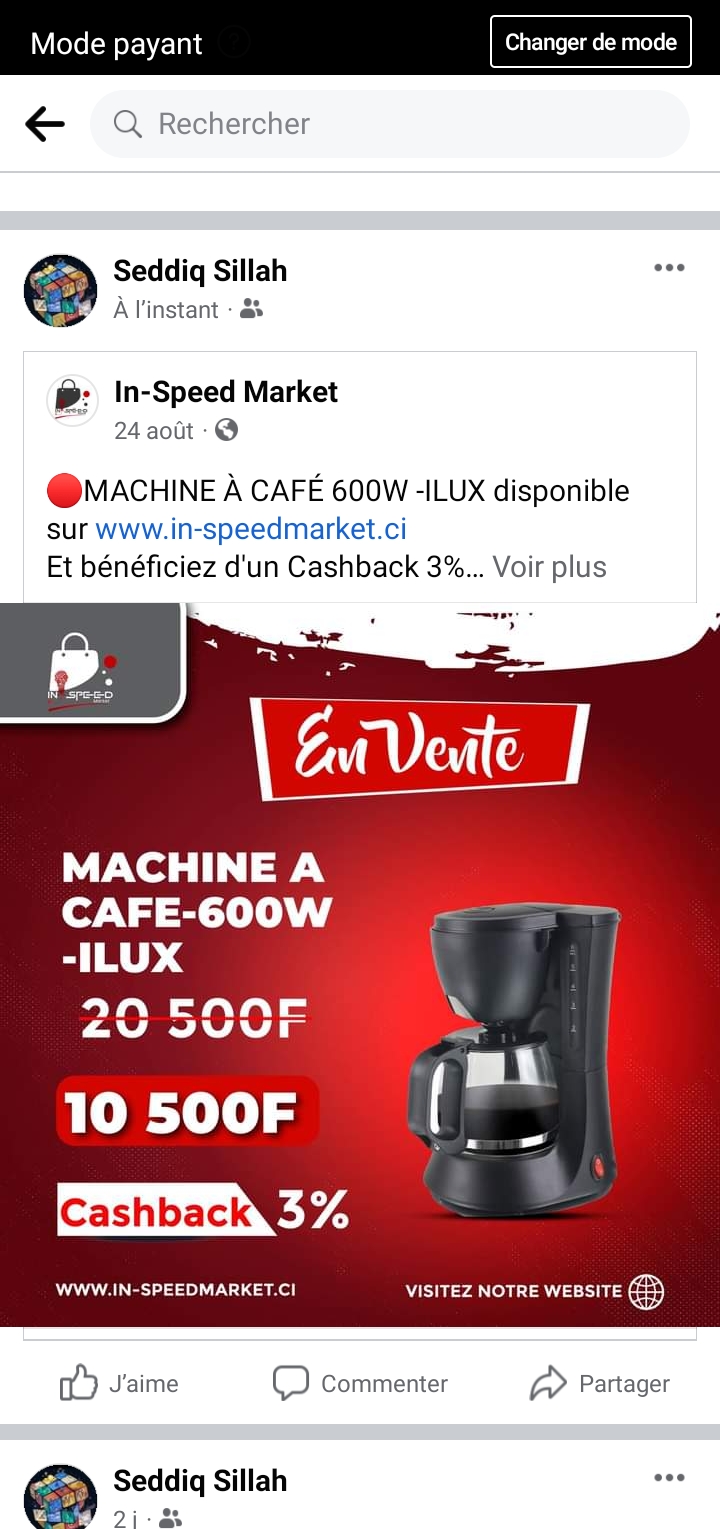Open the www.in-speedmarket.ci link

pos(251,528)
